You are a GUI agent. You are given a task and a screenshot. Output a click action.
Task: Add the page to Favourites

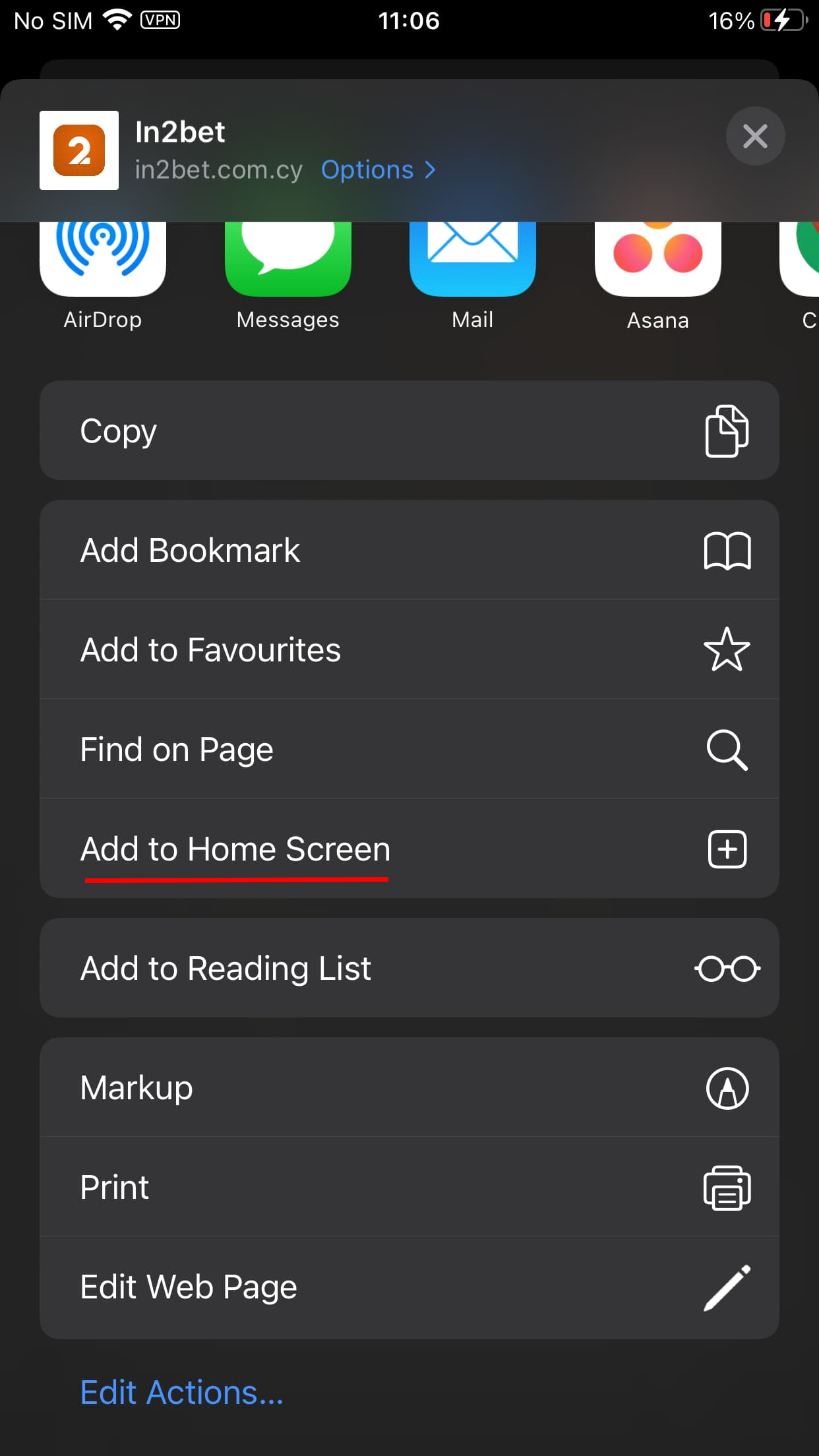pyautogui.click(x=409, y=650)
